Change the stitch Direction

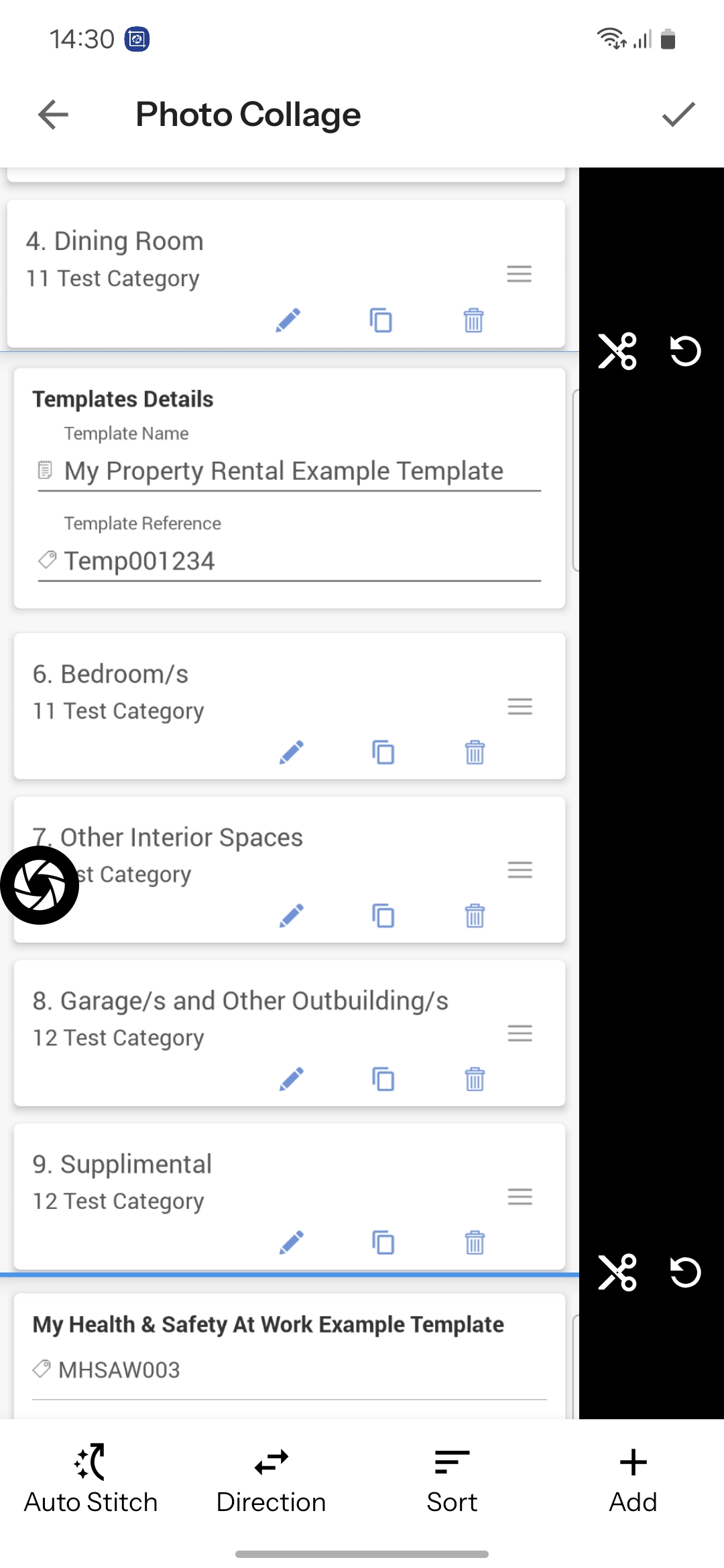[x=271, y=1478]
